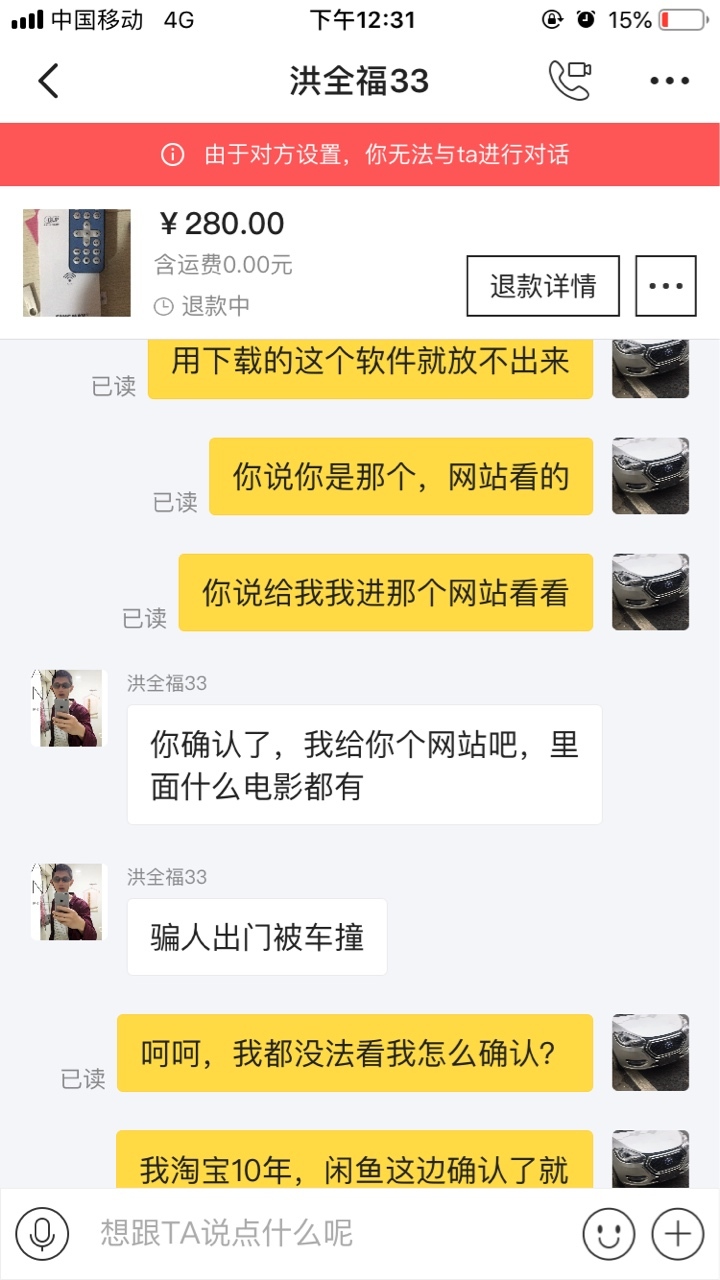
Task: View 洪全福33's avatar beside 你确认了 message
Action: (66, 708)
